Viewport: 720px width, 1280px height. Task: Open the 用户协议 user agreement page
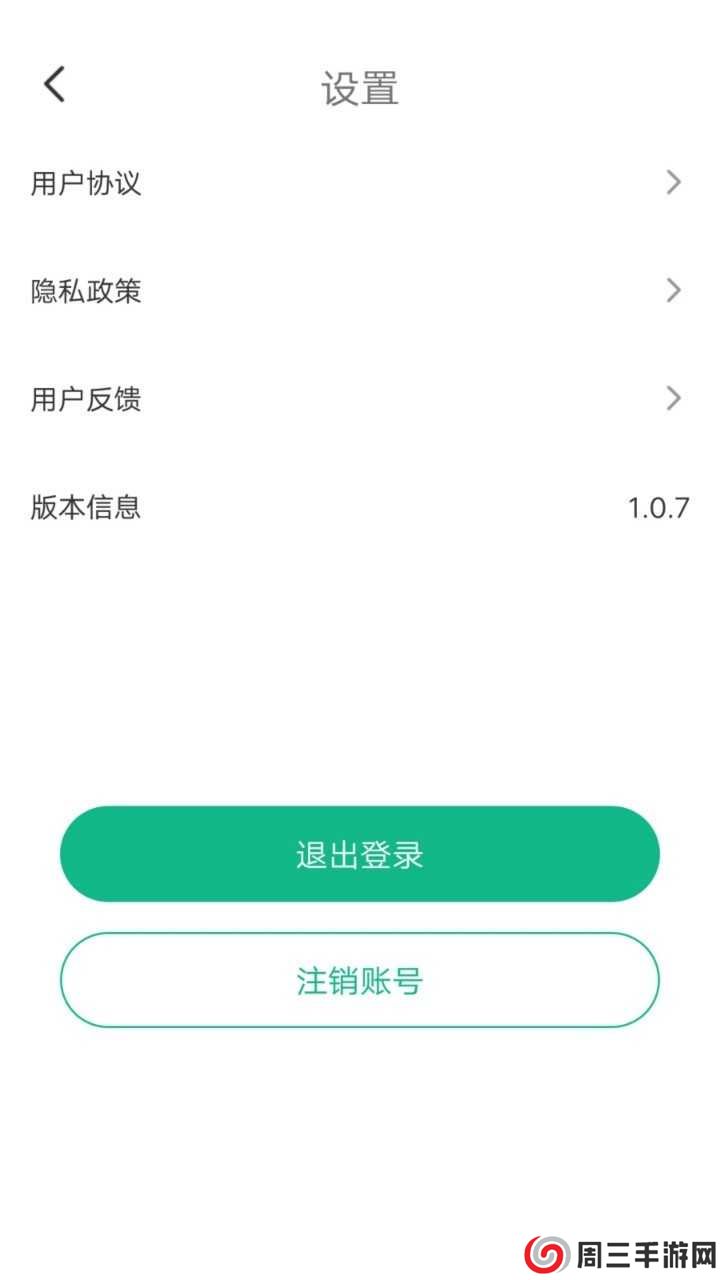click(360, 183)
